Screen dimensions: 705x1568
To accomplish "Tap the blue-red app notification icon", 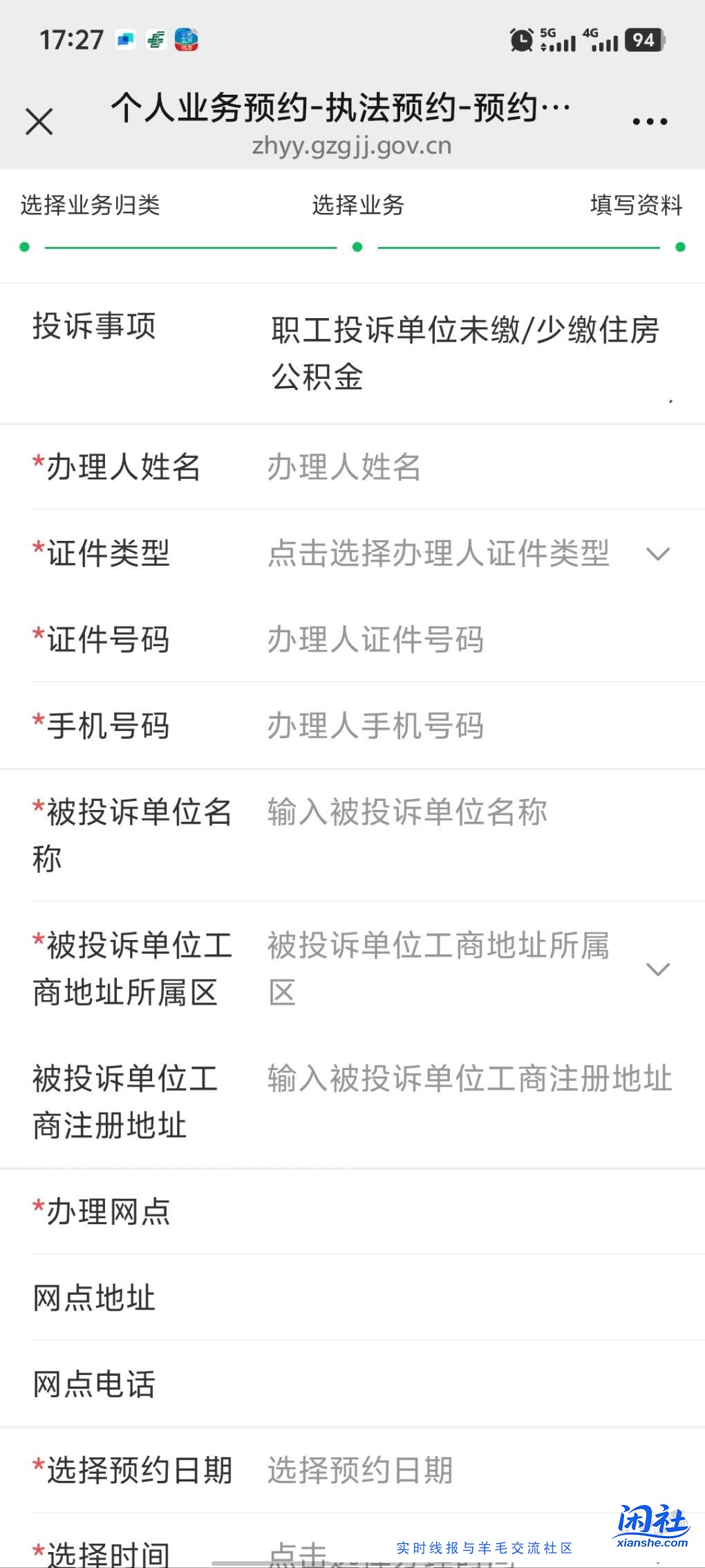I will click(x=185, y=40).
